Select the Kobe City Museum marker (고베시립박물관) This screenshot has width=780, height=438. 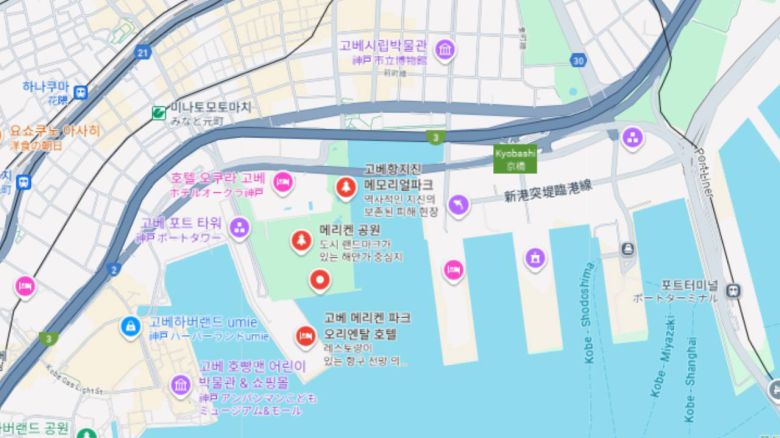(444, 49)
